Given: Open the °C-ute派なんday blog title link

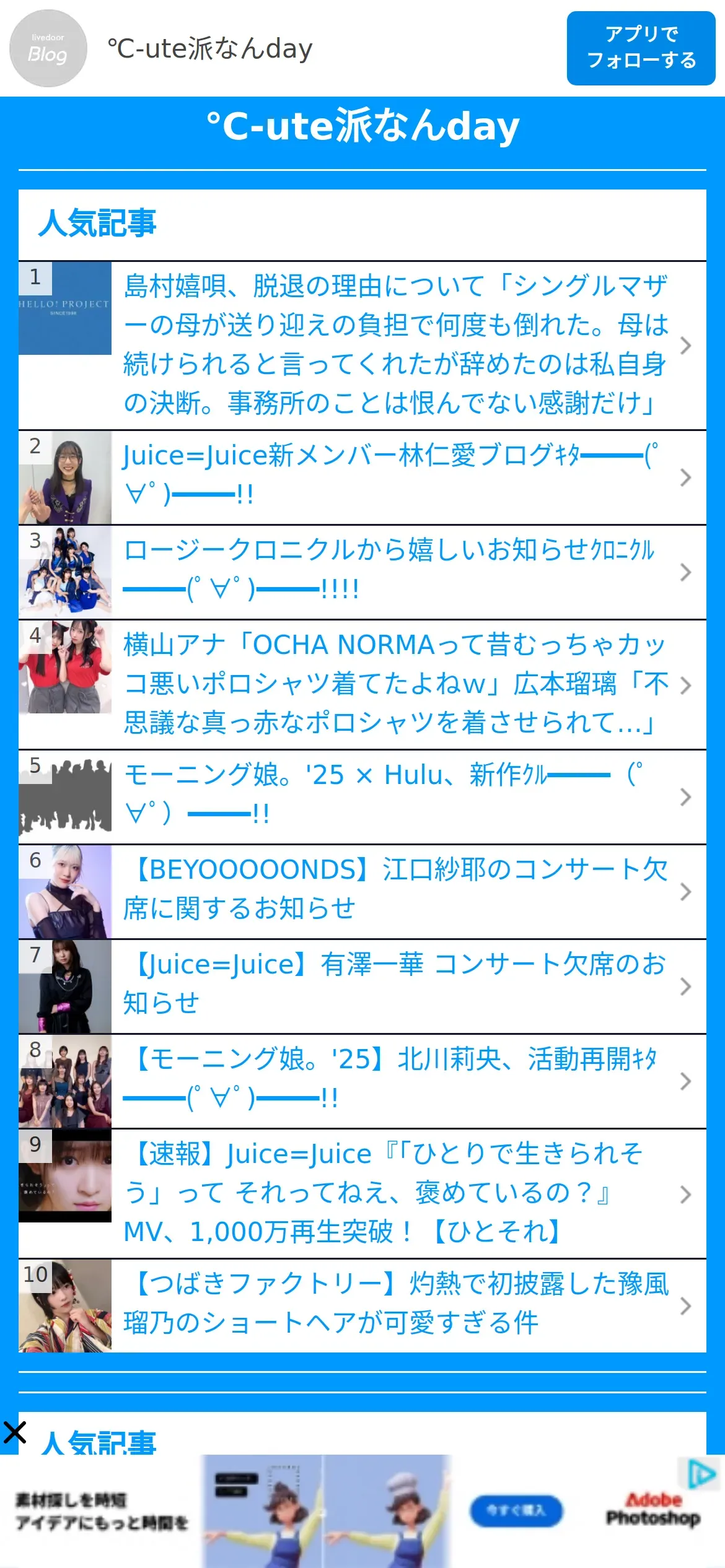Looking at the screenshot, I should [x=362, y=126].
